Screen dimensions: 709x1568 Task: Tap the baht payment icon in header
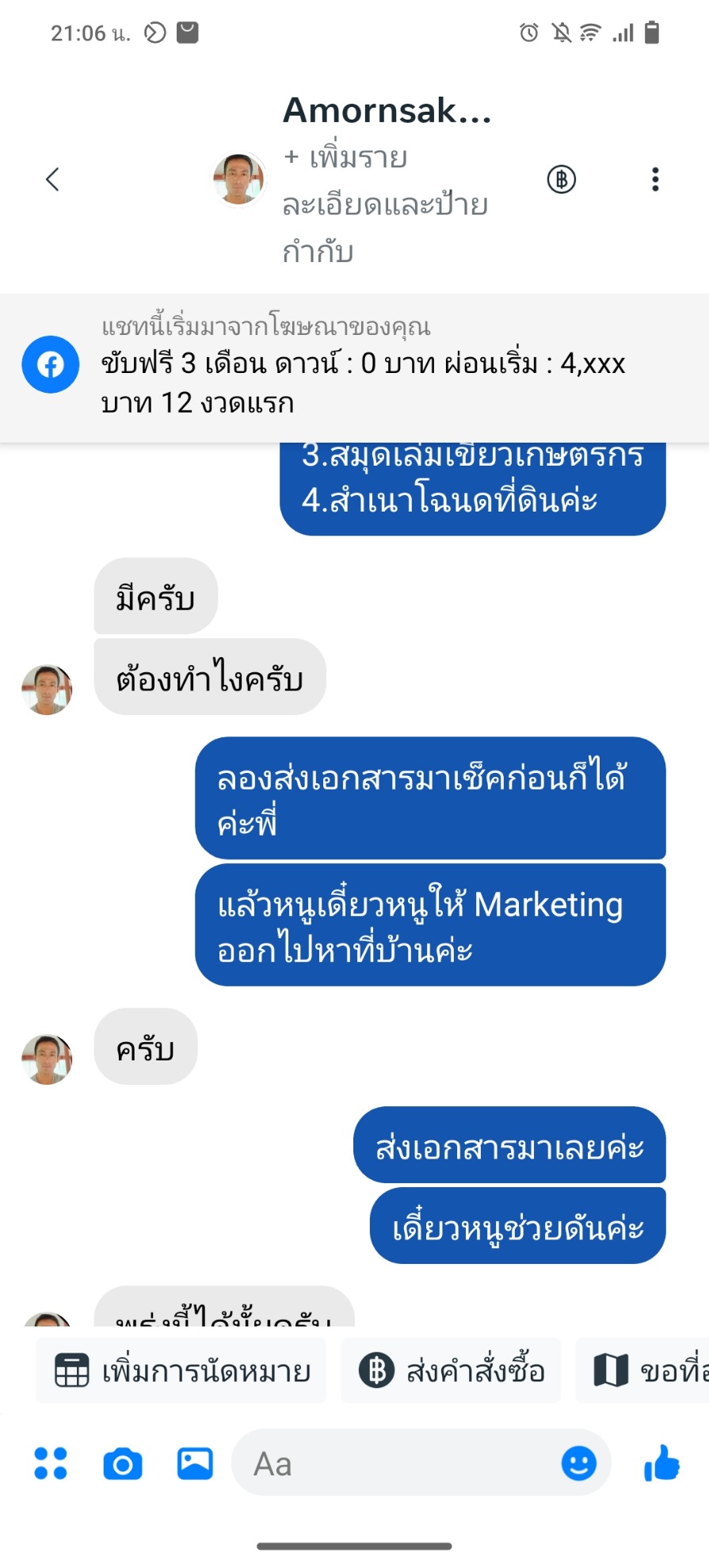click(561, 180)
